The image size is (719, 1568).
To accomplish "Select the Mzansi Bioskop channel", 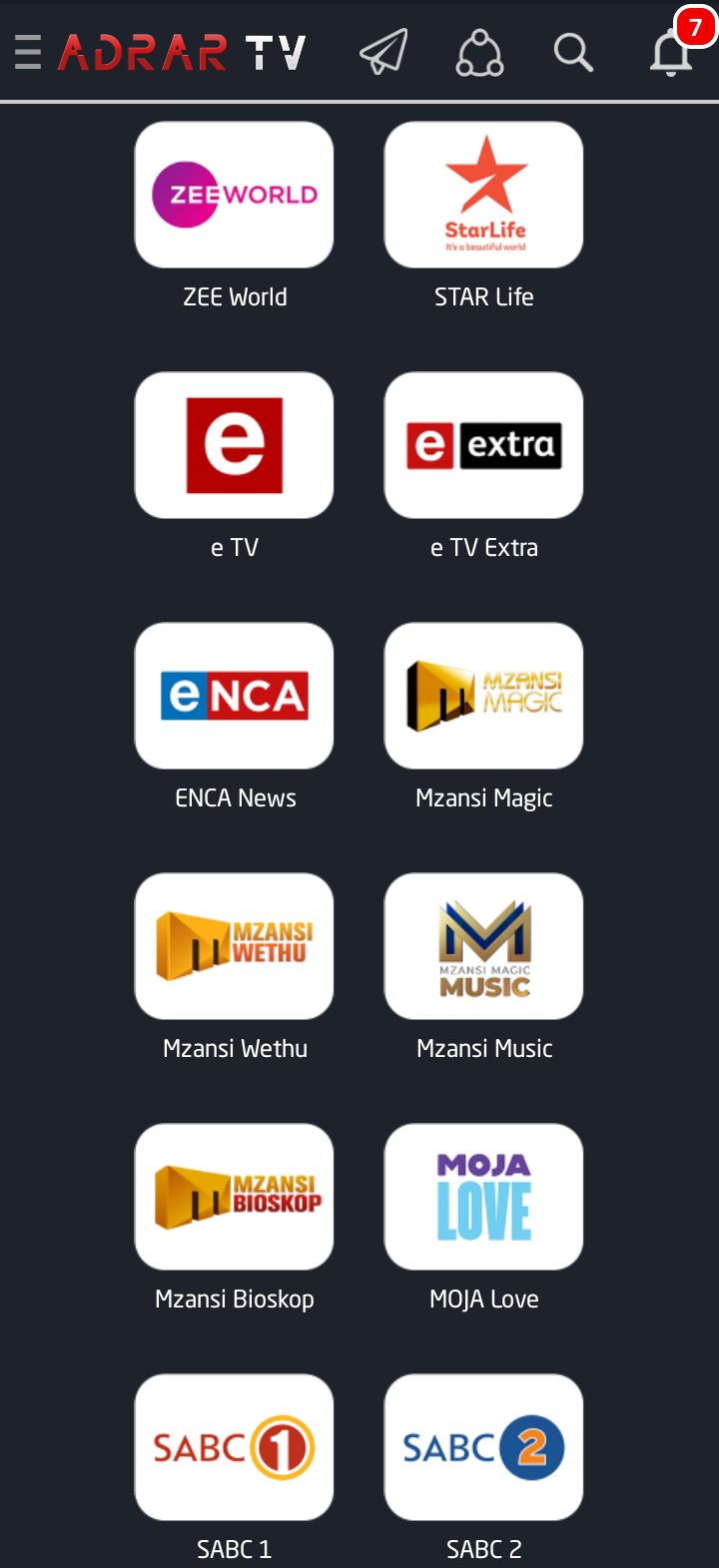I will (234, 1196).
